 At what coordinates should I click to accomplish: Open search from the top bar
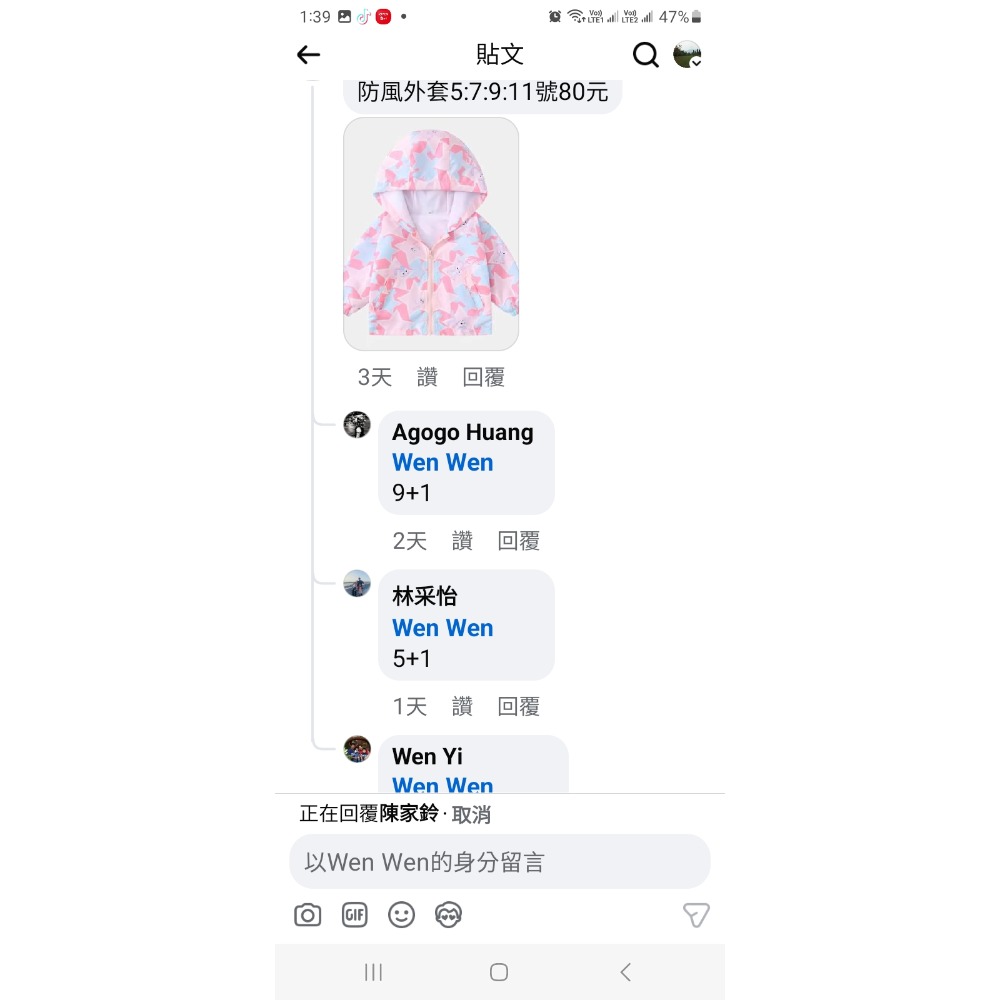click(x=646, y=55)
